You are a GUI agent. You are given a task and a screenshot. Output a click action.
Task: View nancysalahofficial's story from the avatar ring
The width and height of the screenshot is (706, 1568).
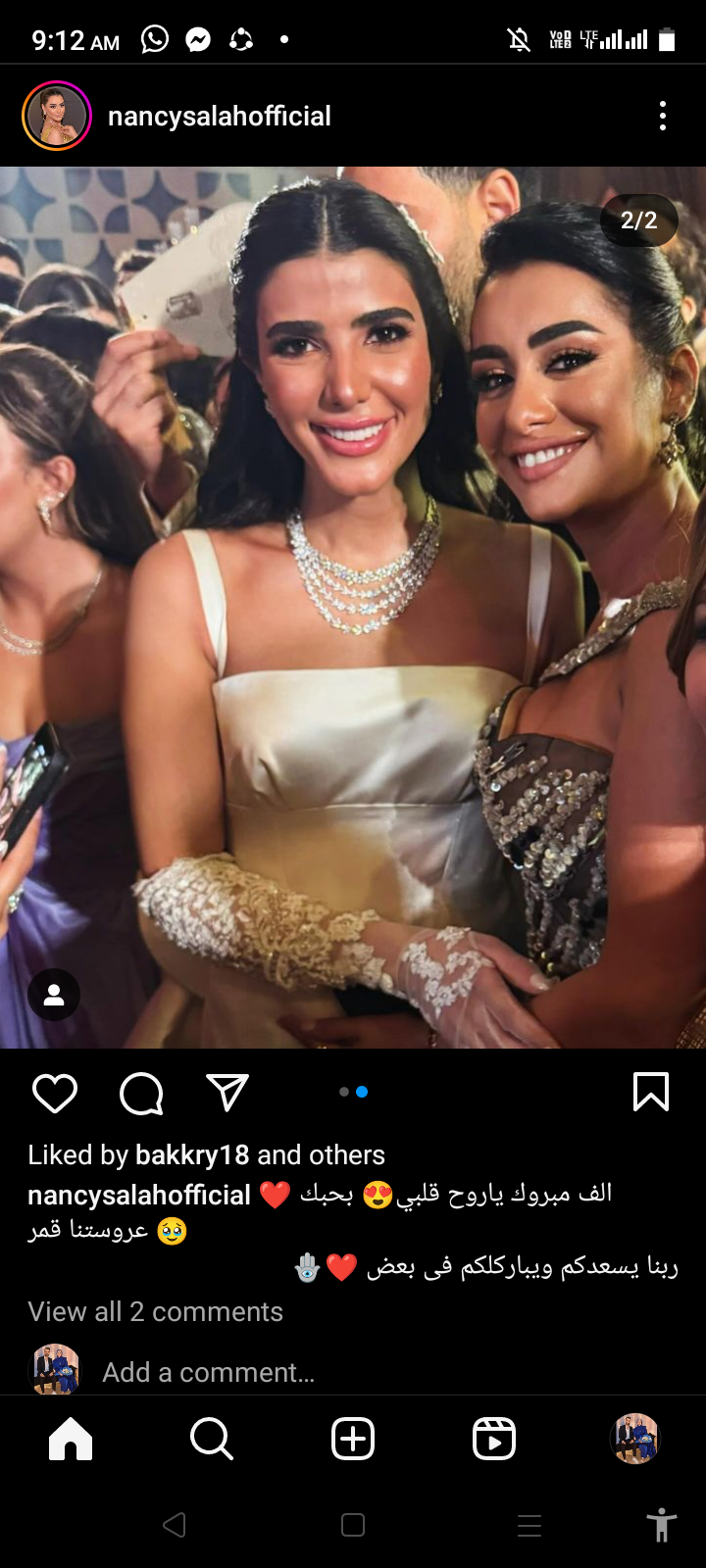[x=57, y=116]
